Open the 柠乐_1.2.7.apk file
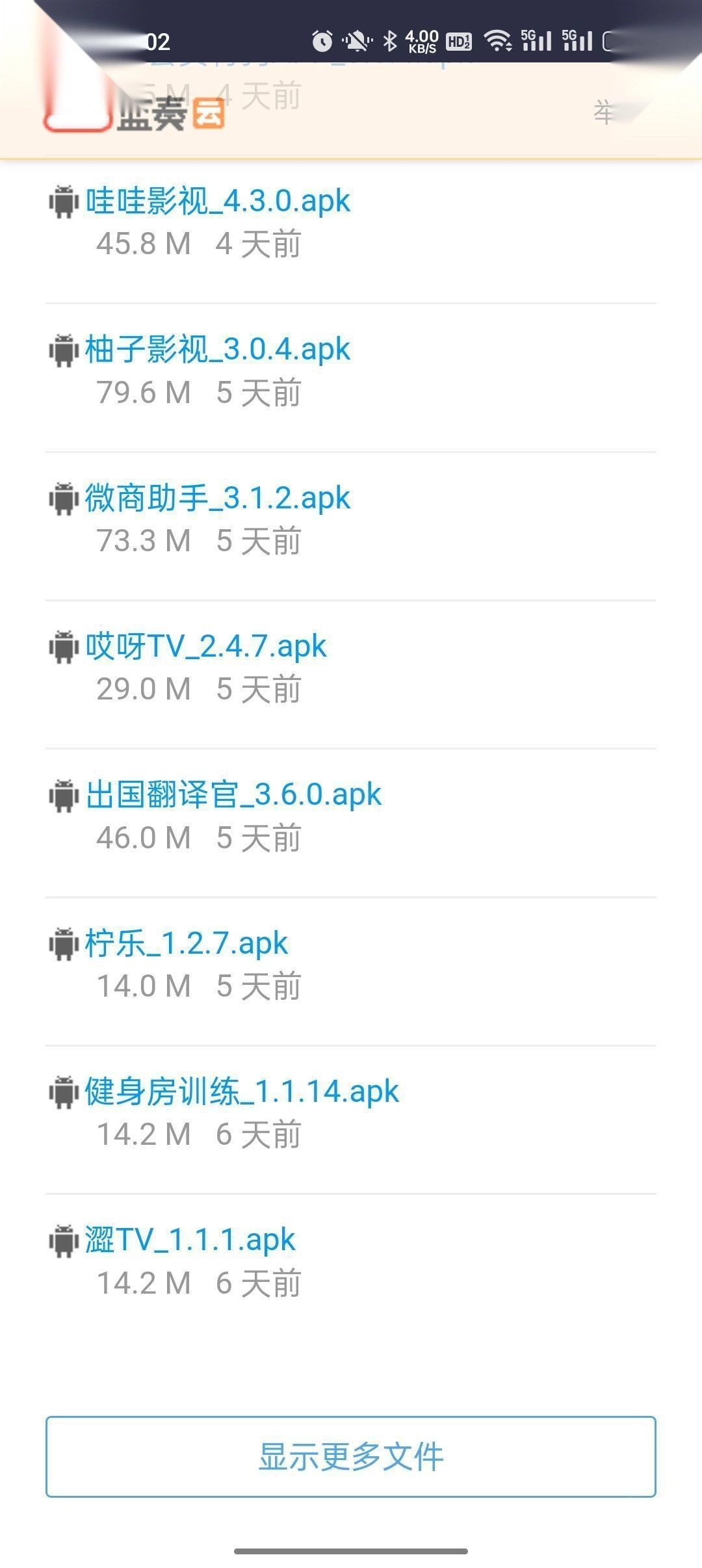This screenshot has width=702, height=1568. click(187, 944)
